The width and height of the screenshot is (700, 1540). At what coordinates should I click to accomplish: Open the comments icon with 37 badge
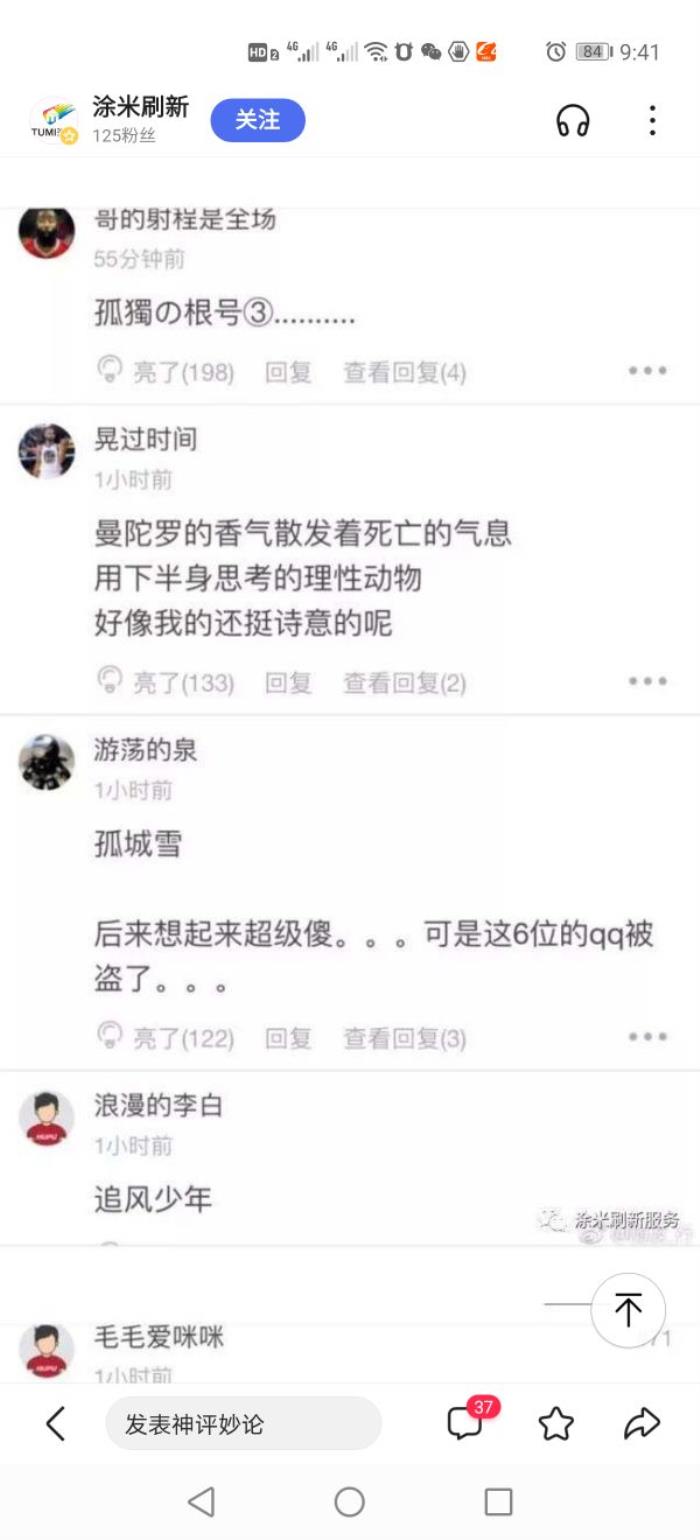pyautogui.click(x=466, y=1422)
